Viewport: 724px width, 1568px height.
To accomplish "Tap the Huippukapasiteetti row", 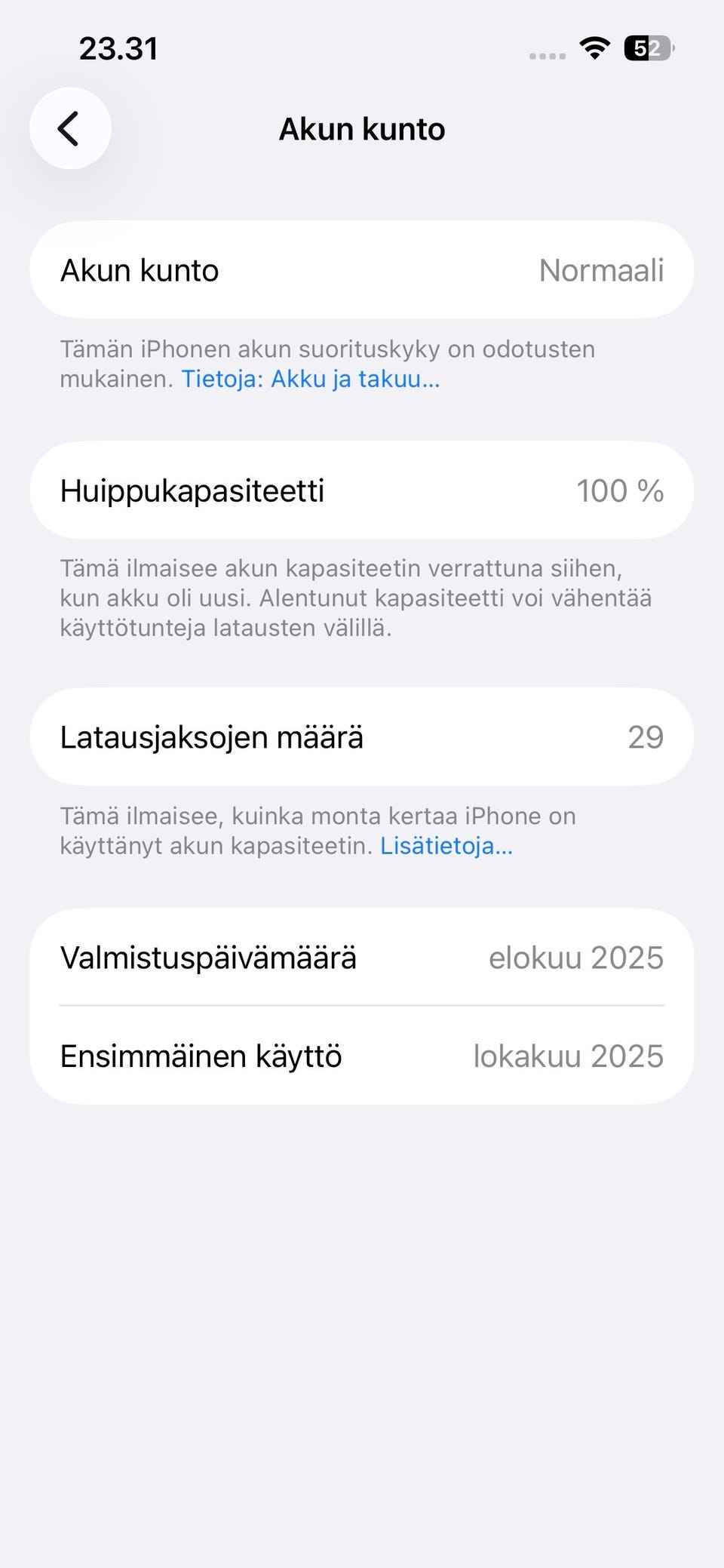I will click(362, 490).
